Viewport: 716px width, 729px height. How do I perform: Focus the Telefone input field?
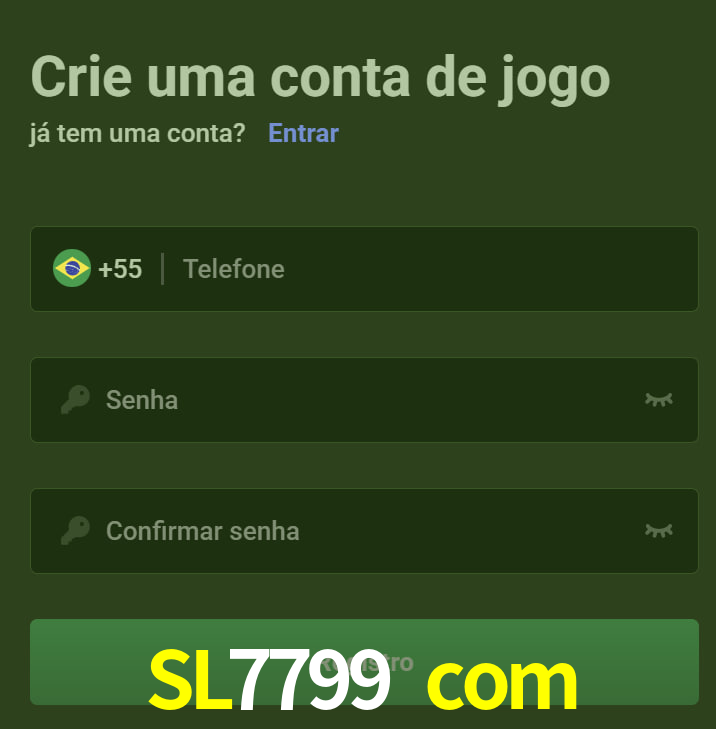430,269
